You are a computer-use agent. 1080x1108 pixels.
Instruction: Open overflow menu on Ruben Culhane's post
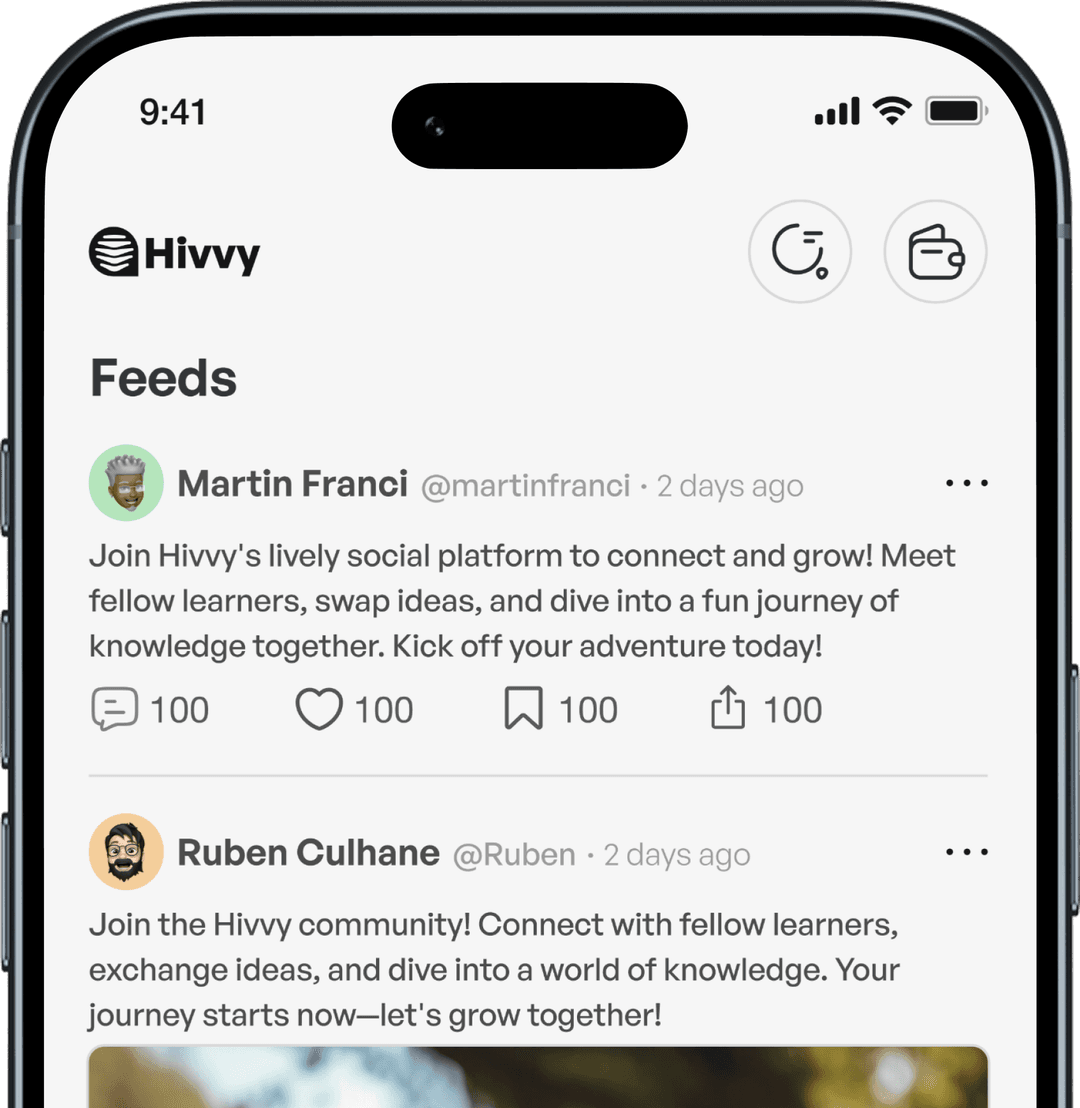(x=966, y=852)
